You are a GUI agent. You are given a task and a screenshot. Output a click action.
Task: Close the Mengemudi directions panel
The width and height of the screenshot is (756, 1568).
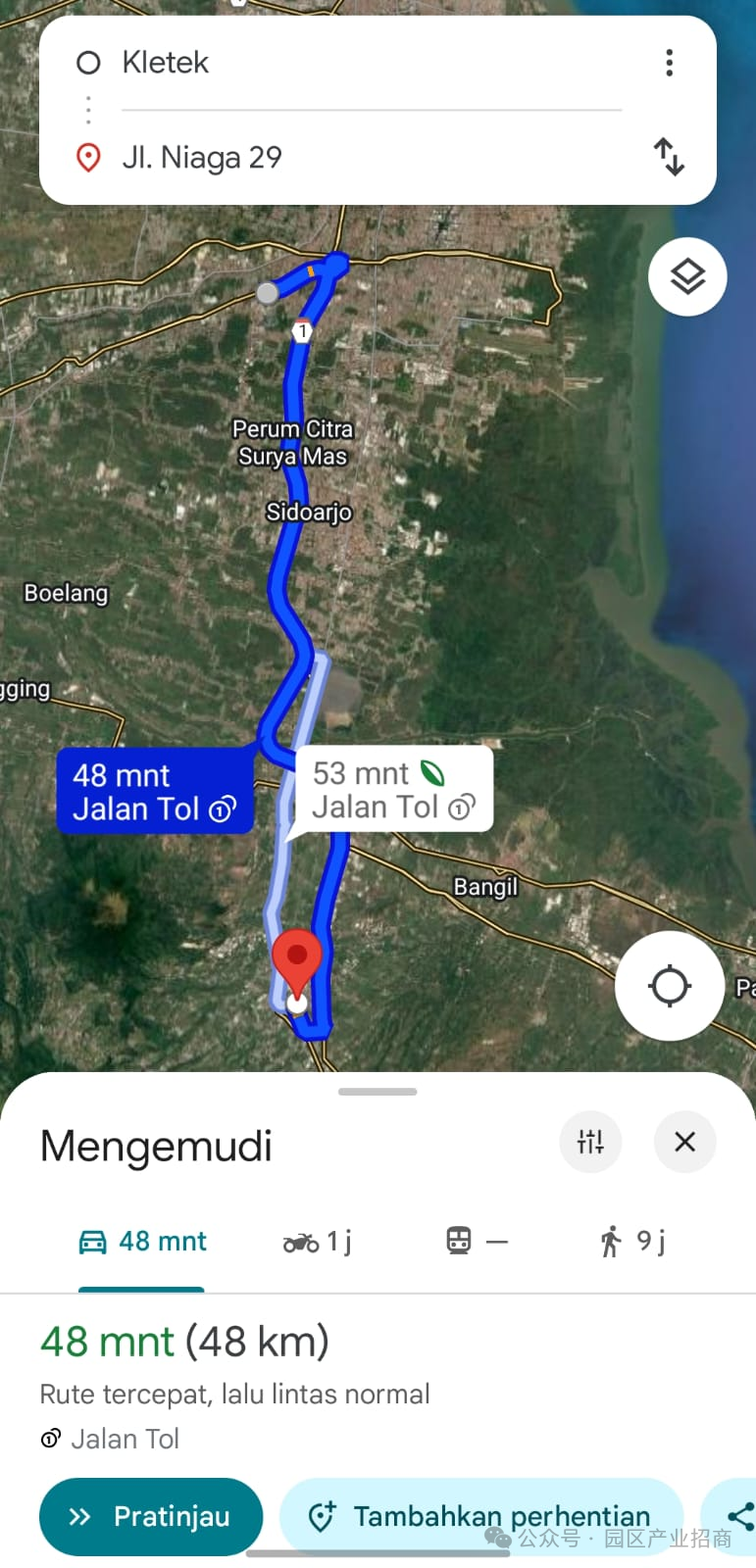click(x=684, y=1142)
